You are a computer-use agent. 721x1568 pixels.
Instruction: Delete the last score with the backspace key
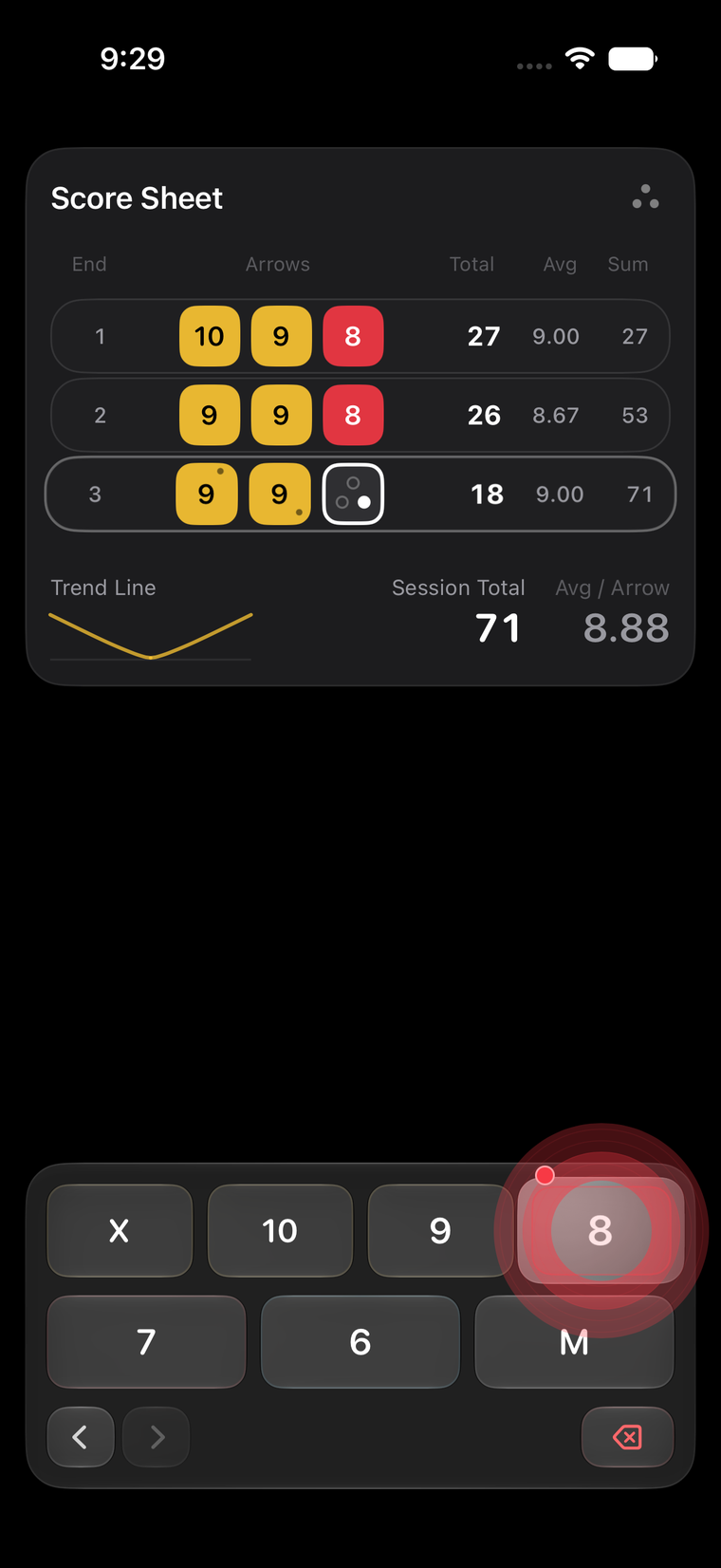click(627, 1437)
